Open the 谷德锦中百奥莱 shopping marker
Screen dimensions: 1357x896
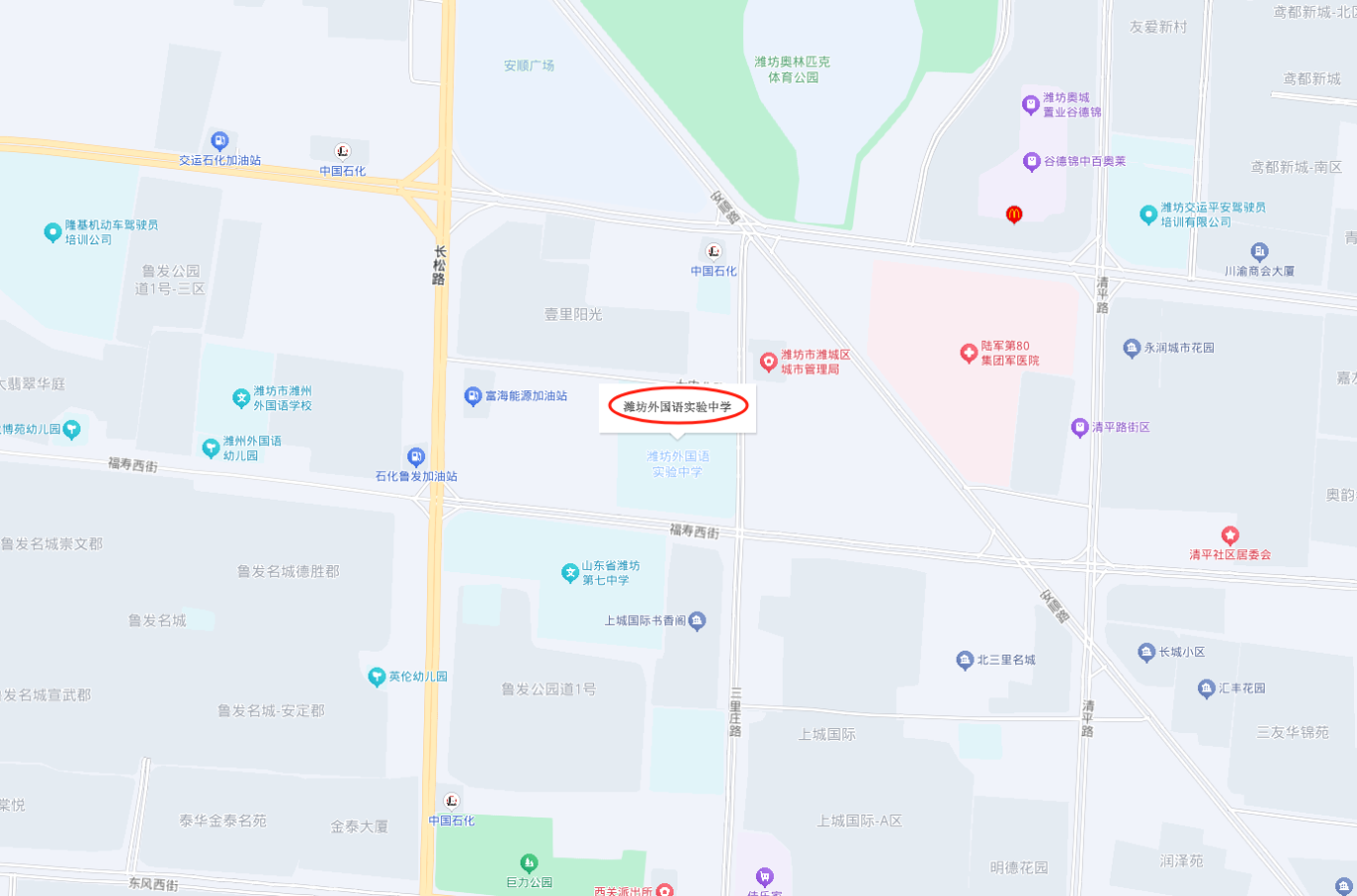tap(1031, 161)
